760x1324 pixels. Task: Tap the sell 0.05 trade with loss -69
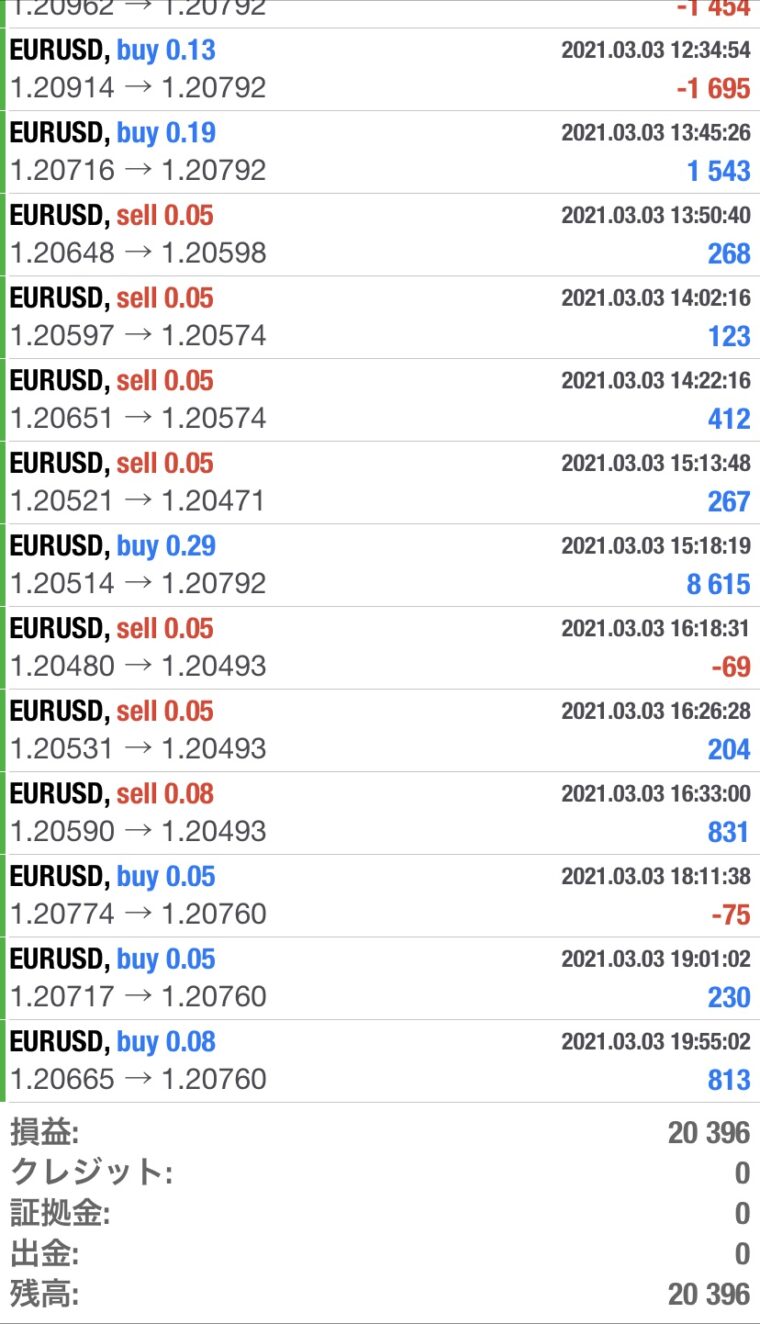pyautogui.click(x=380, y=648)
